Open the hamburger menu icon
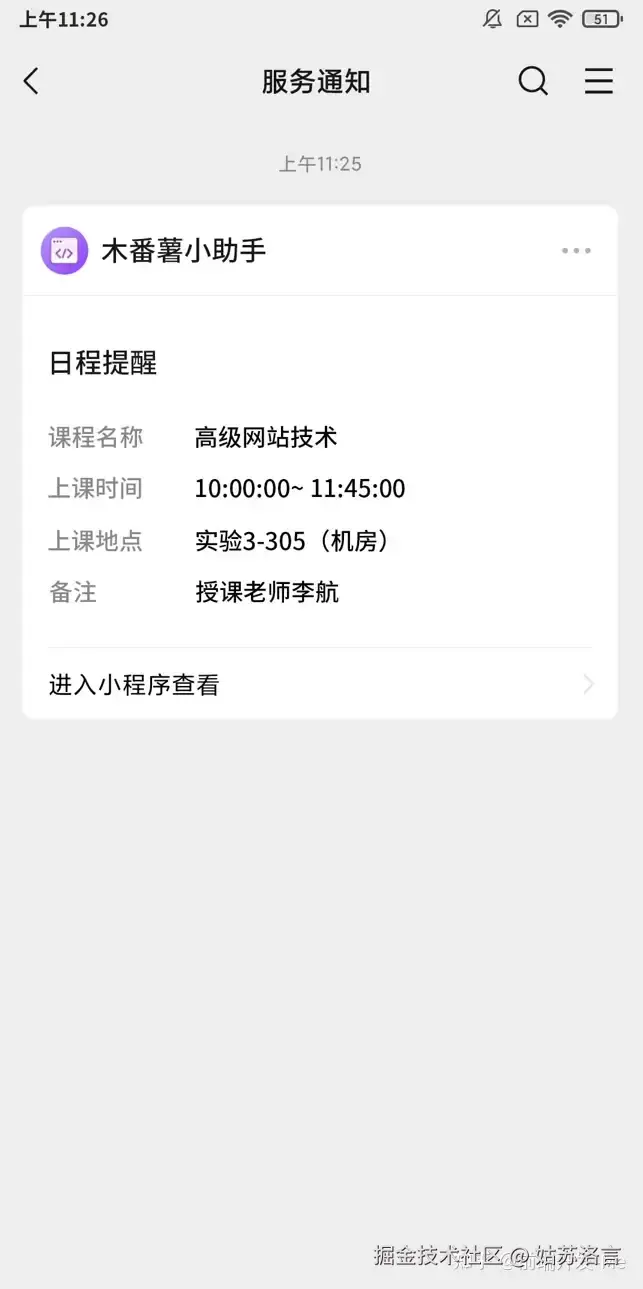Screen dimensions: 643x1289 598,82
